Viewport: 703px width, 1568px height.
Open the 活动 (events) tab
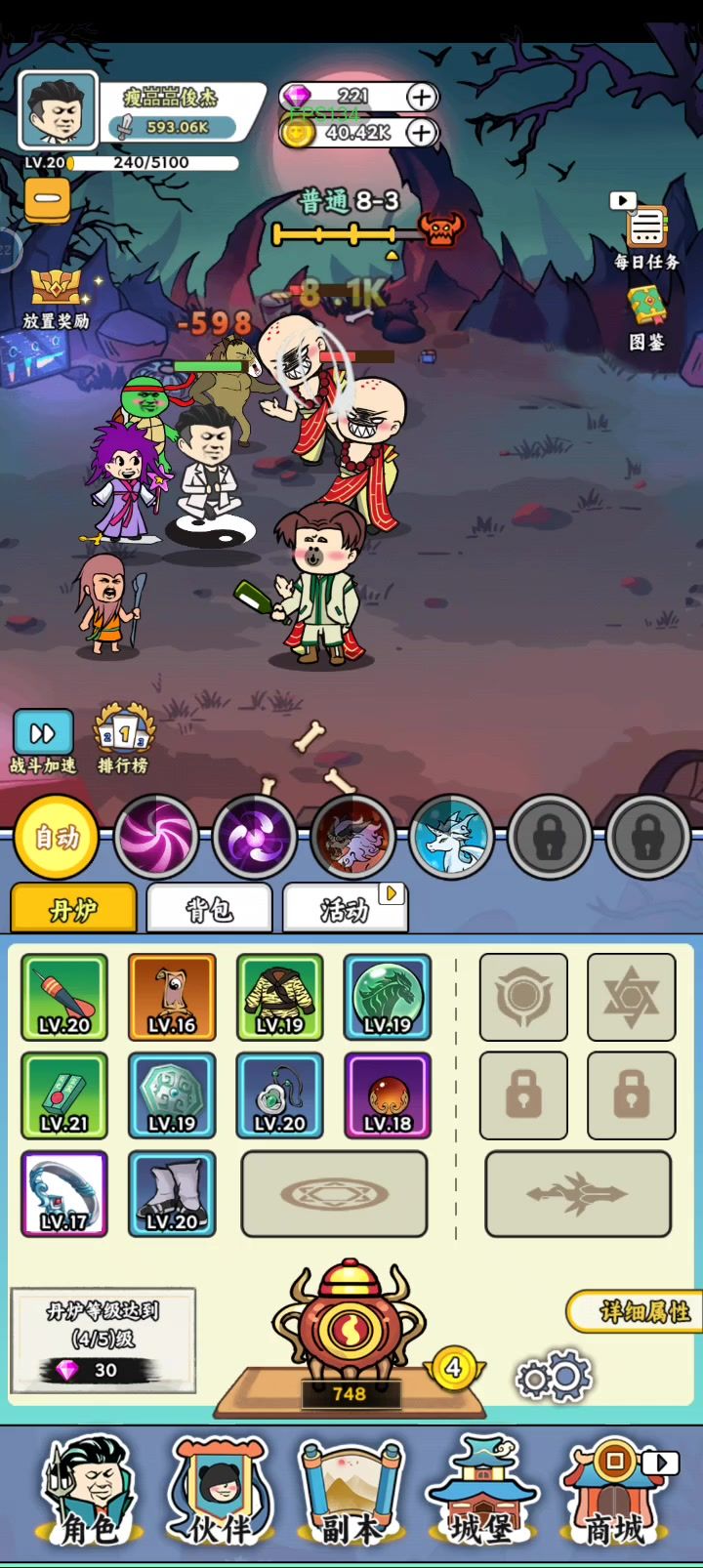point(344,909)
